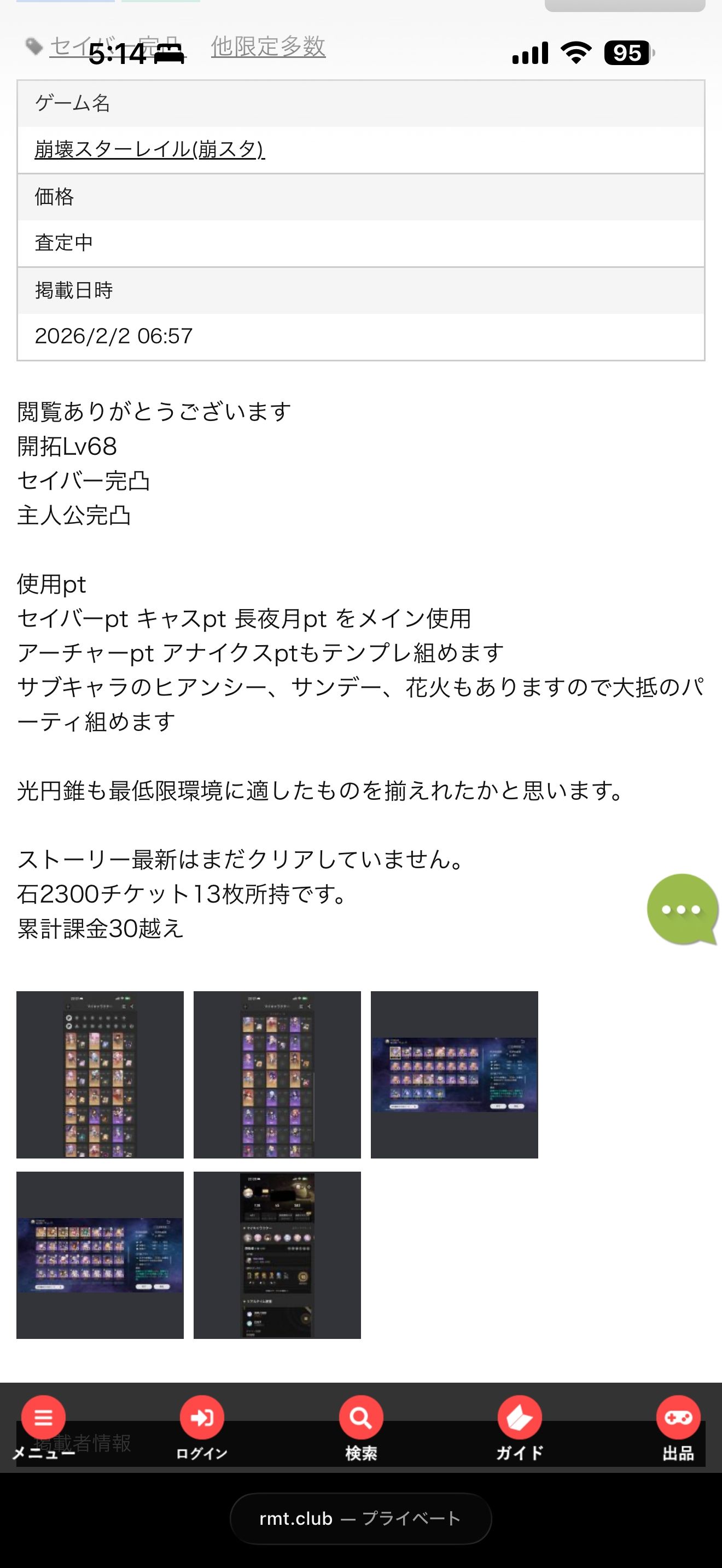Open the 崩壊スターレイル(崩スタ) game link
This screenshot has width=722, height=1568.
click(149, 149)
